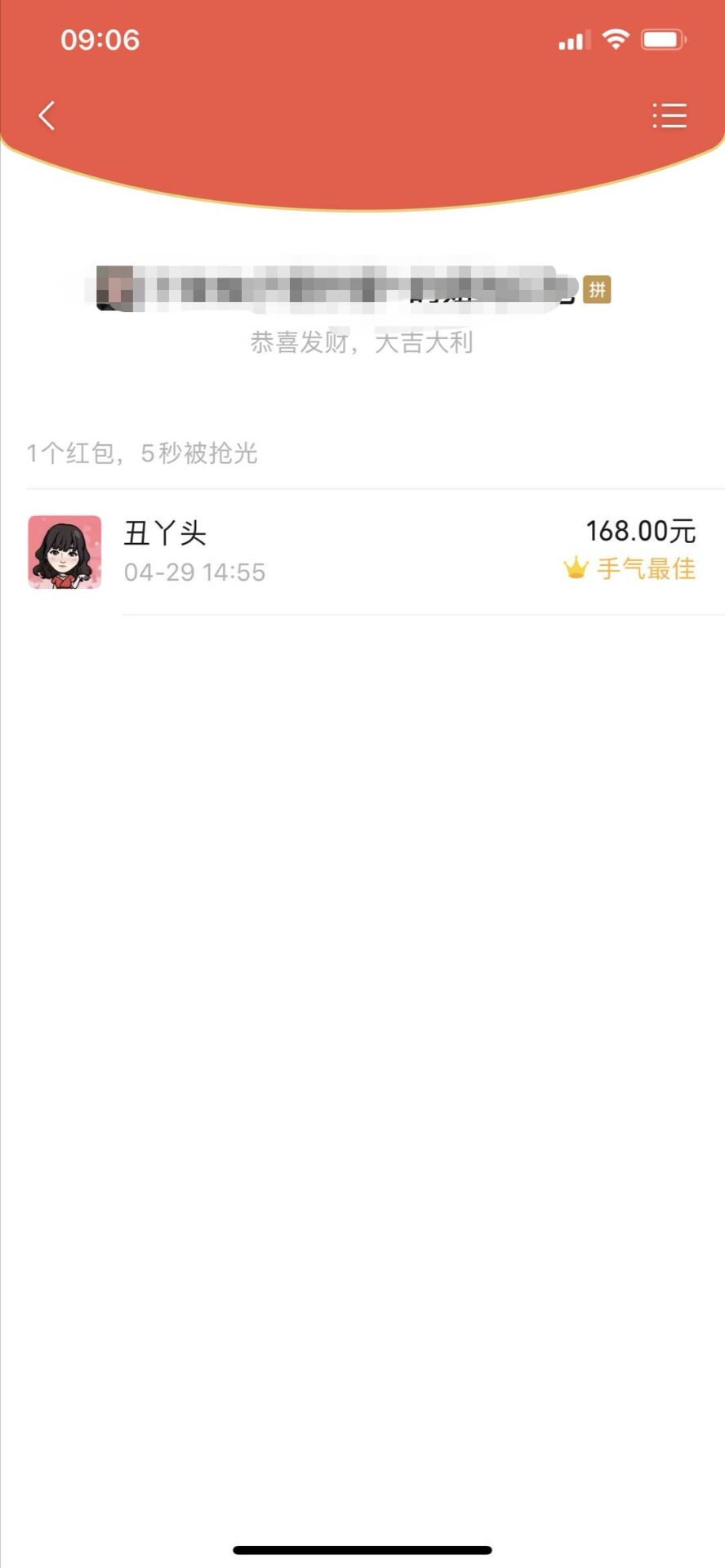Tap 丑丫头's avatar thumbnail

tap(64, 552)
